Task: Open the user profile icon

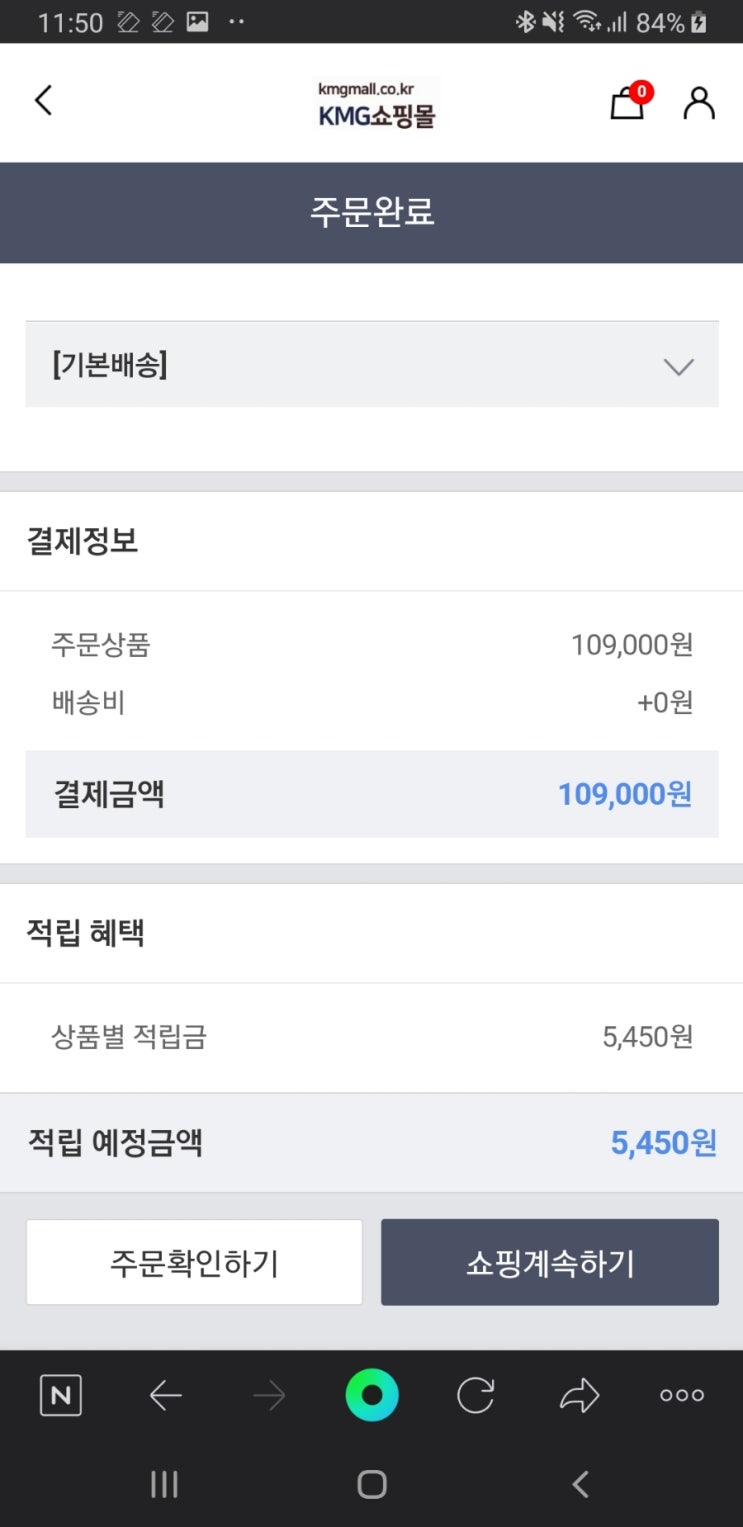Action: click(x=699, y=101)
